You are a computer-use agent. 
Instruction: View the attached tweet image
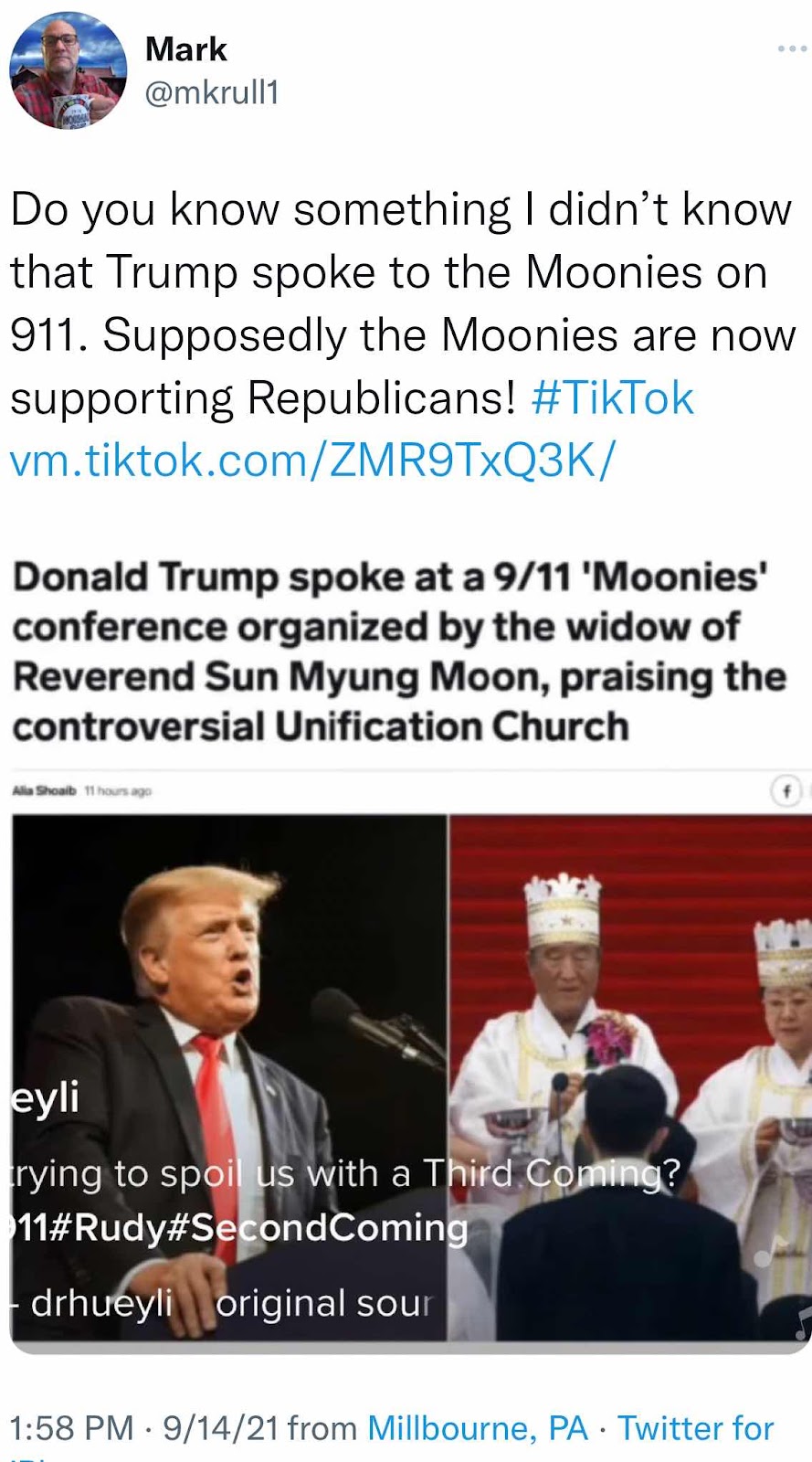pyautogui.click(x=409, y=950)
